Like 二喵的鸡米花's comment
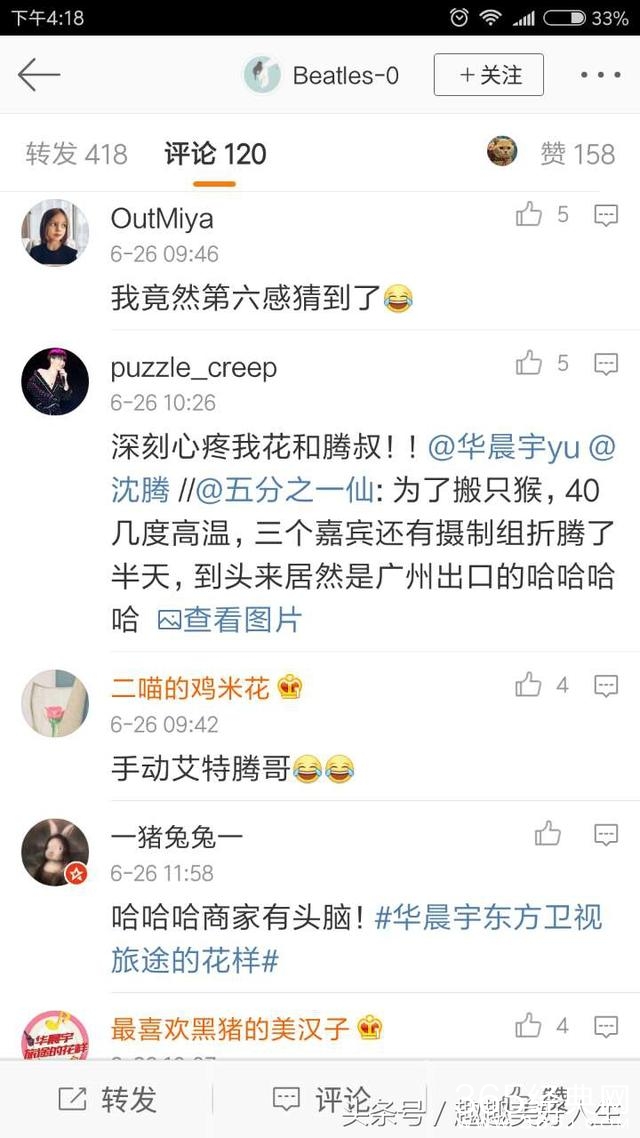The width and height of the screenshot is (640, 1138). coord(529,685)
